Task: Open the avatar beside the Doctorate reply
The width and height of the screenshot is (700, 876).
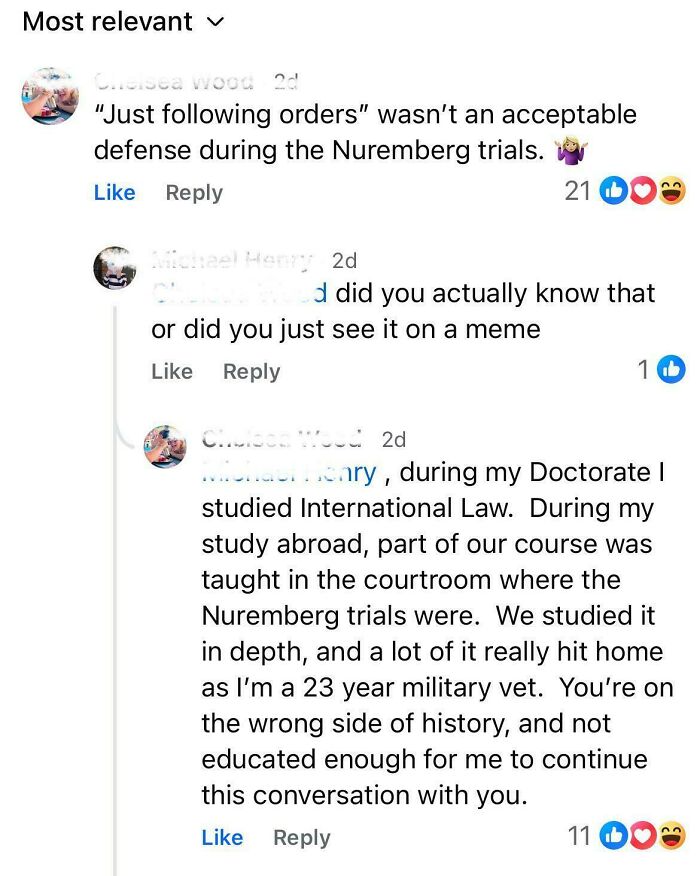Action: [165, 446]
